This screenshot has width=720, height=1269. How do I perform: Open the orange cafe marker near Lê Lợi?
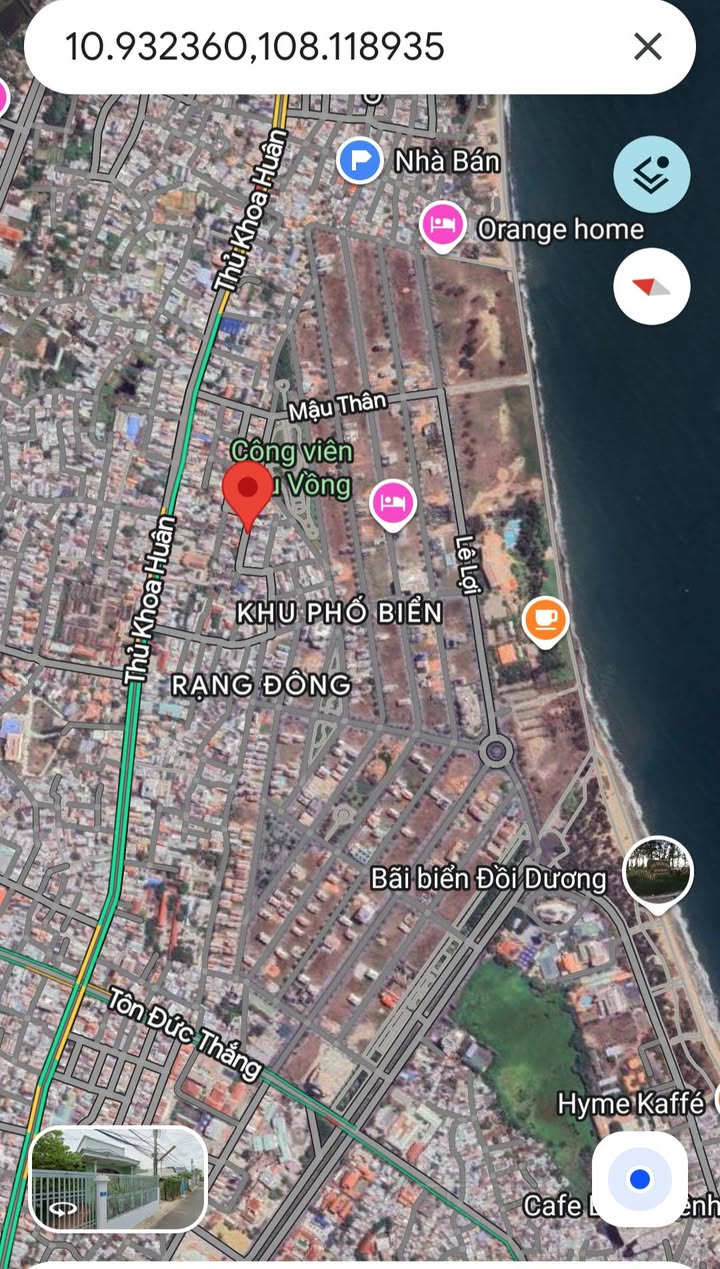[545, 618]
